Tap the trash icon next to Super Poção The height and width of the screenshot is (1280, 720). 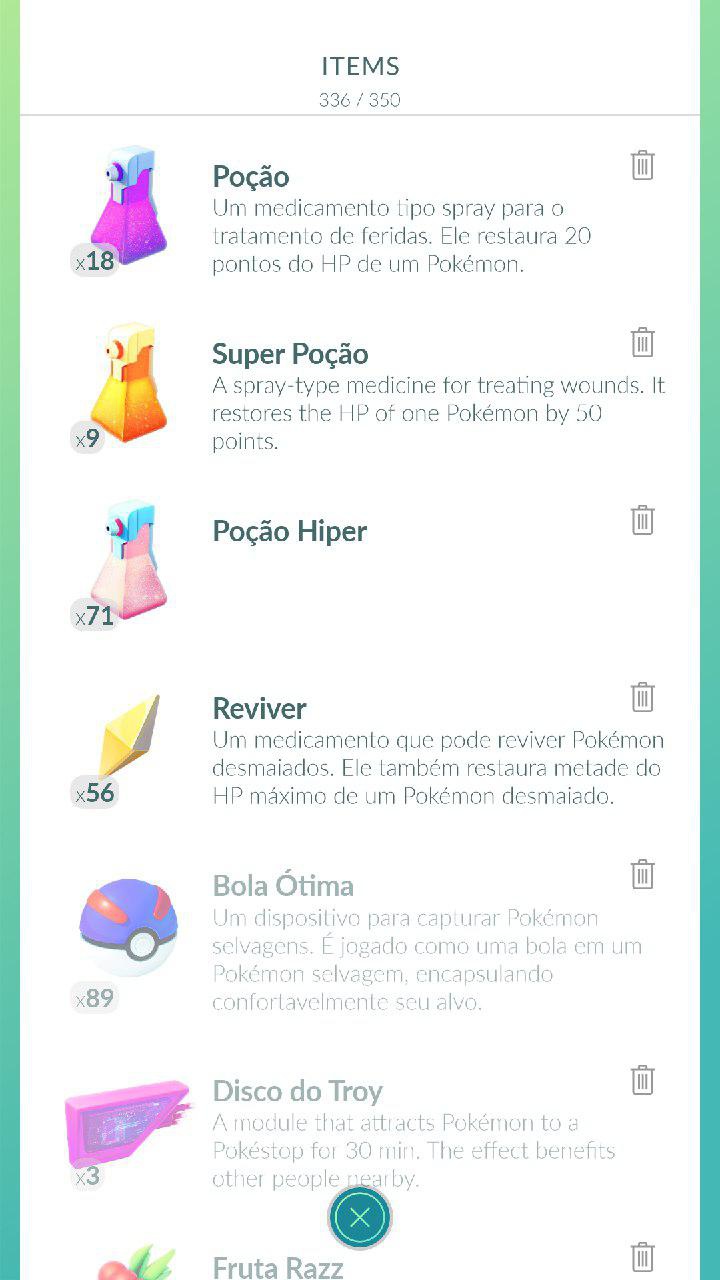coord(642,342)
